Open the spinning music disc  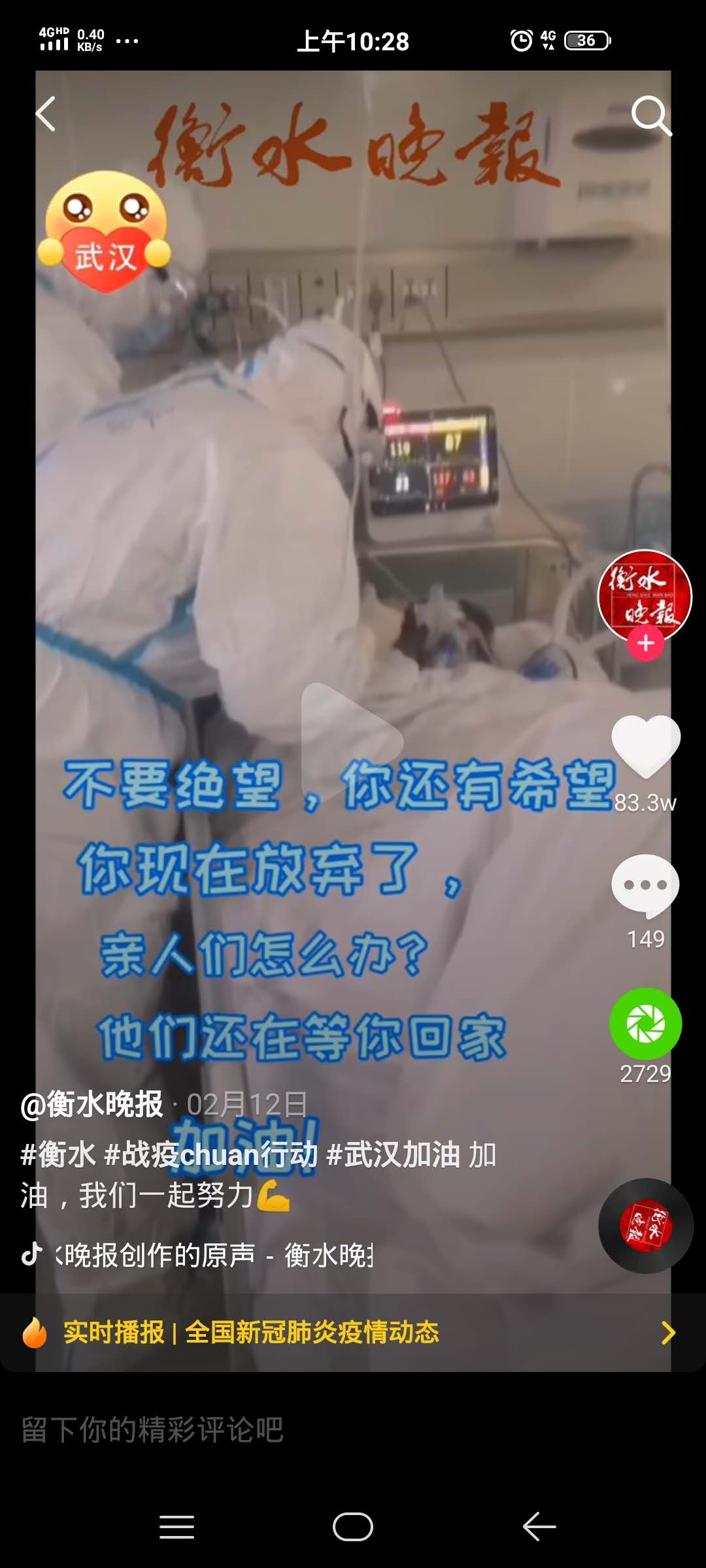(x=646, y=1226)
